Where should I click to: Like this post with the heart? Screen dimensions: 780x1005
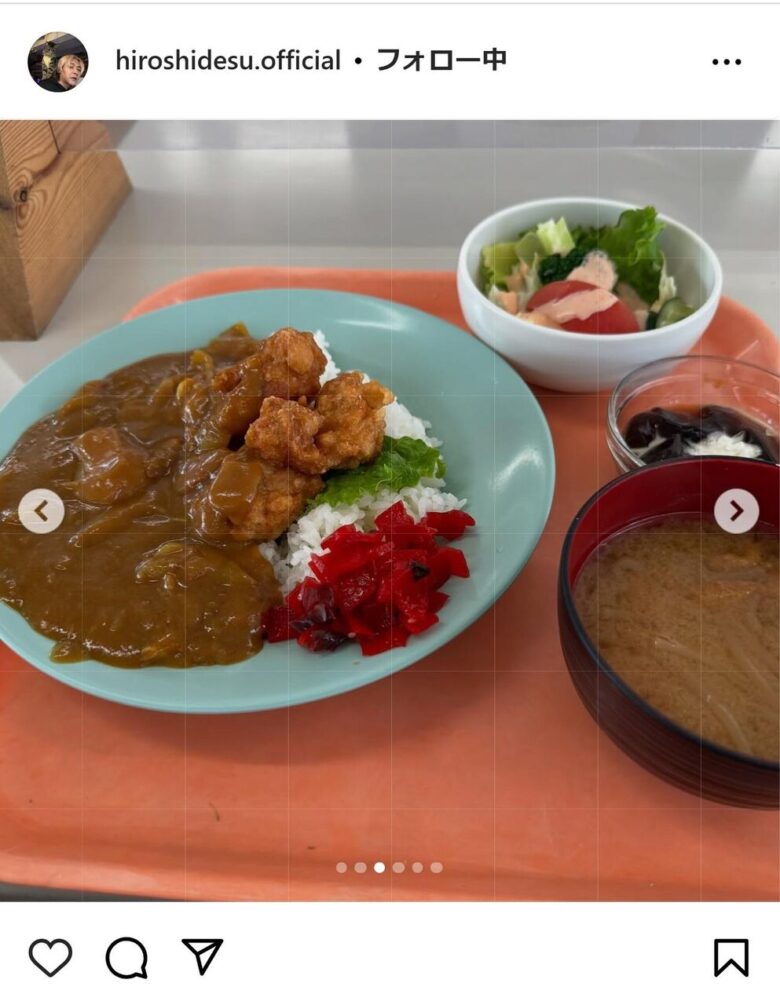point(50,957)
